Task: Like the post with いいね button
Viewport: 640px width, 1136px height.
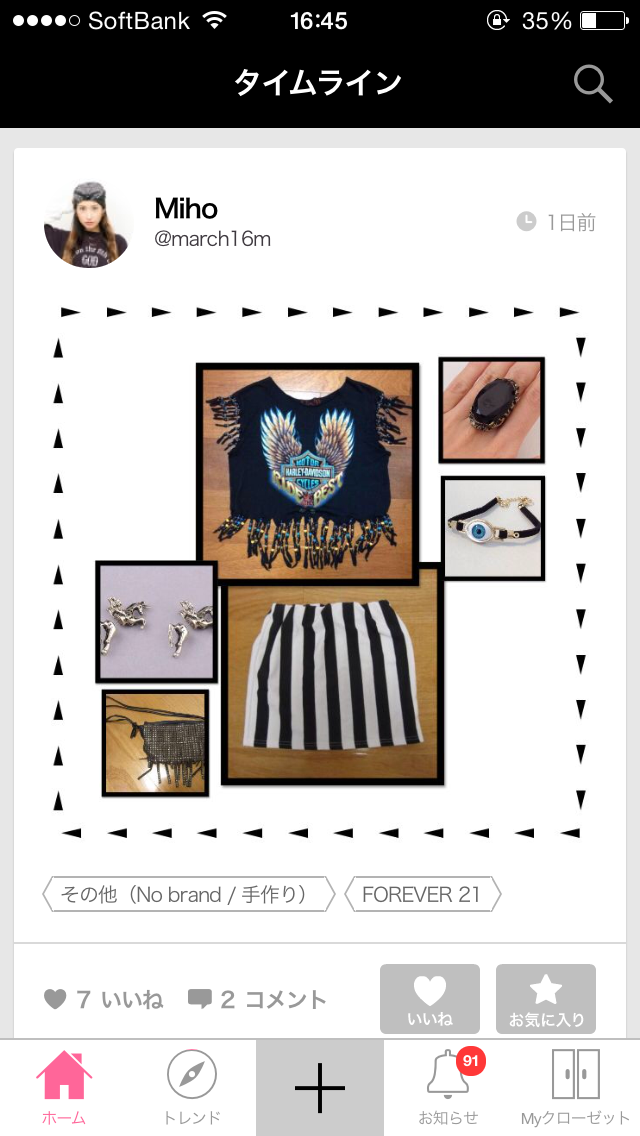Action: (430, 998)
